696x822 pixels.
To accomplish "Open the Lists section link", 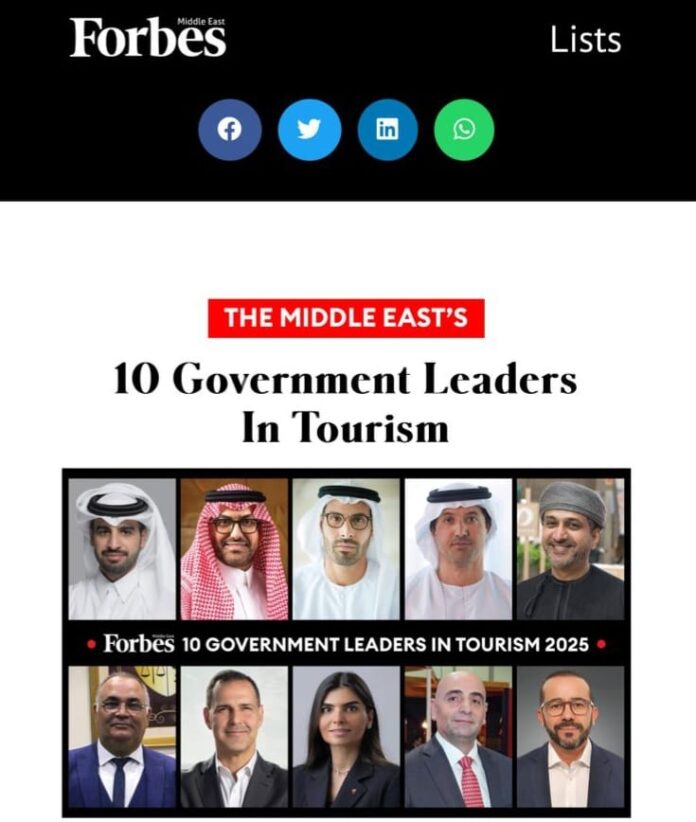I will point(585,40).
